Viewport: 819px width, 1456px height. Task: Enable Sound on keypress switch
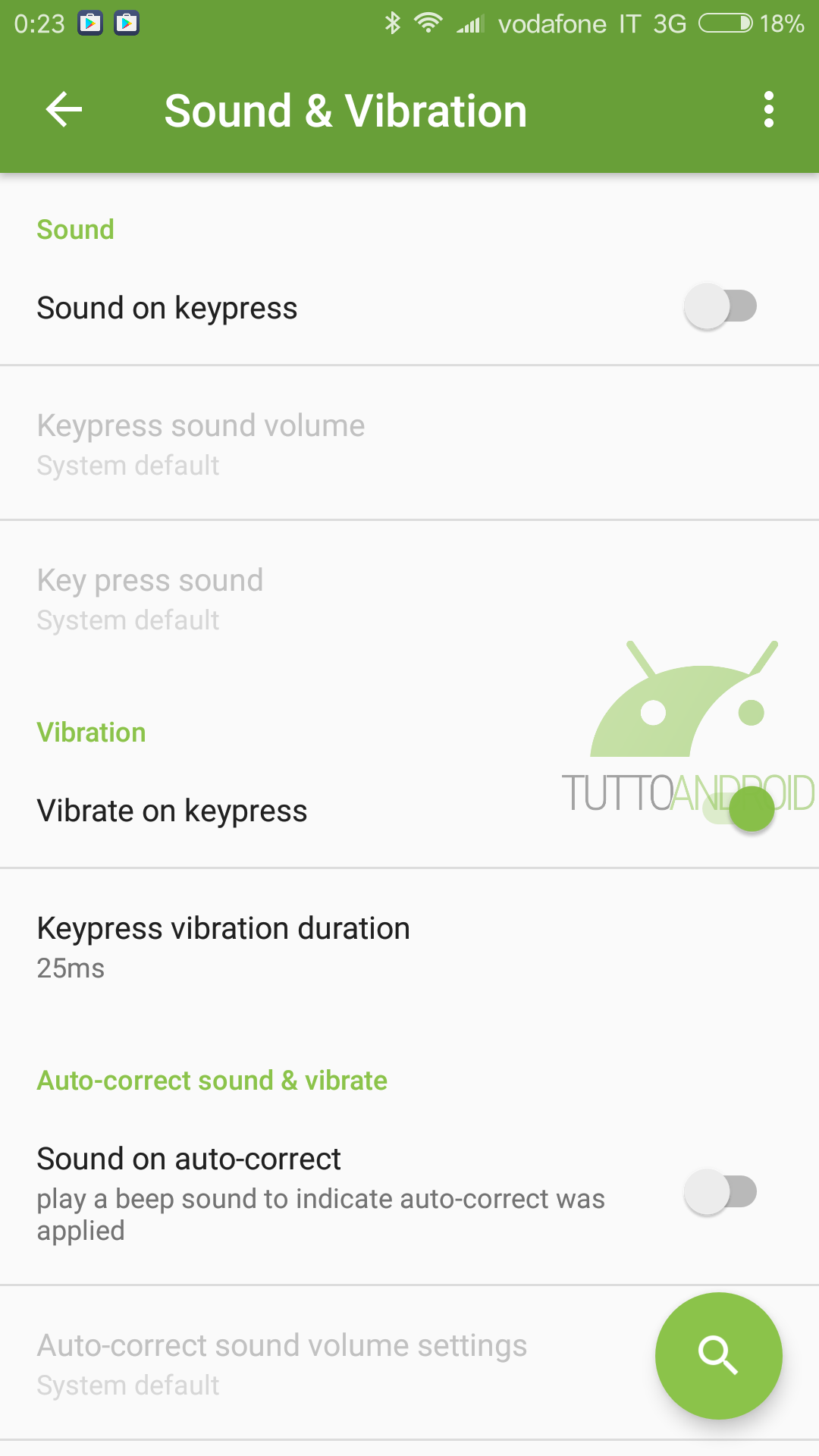[x=720, y=306]
